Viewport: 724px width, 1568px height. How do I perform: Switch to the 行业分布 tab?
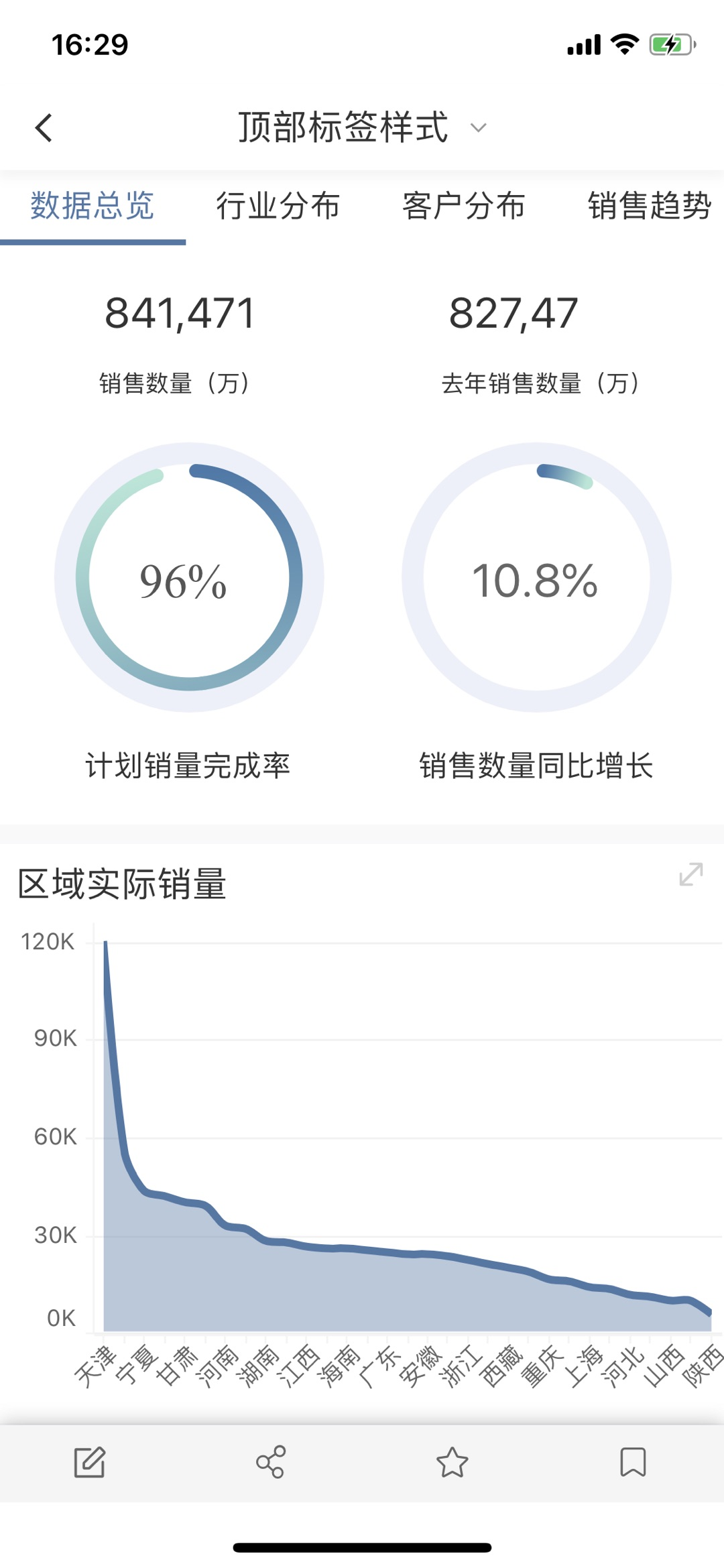278,206
